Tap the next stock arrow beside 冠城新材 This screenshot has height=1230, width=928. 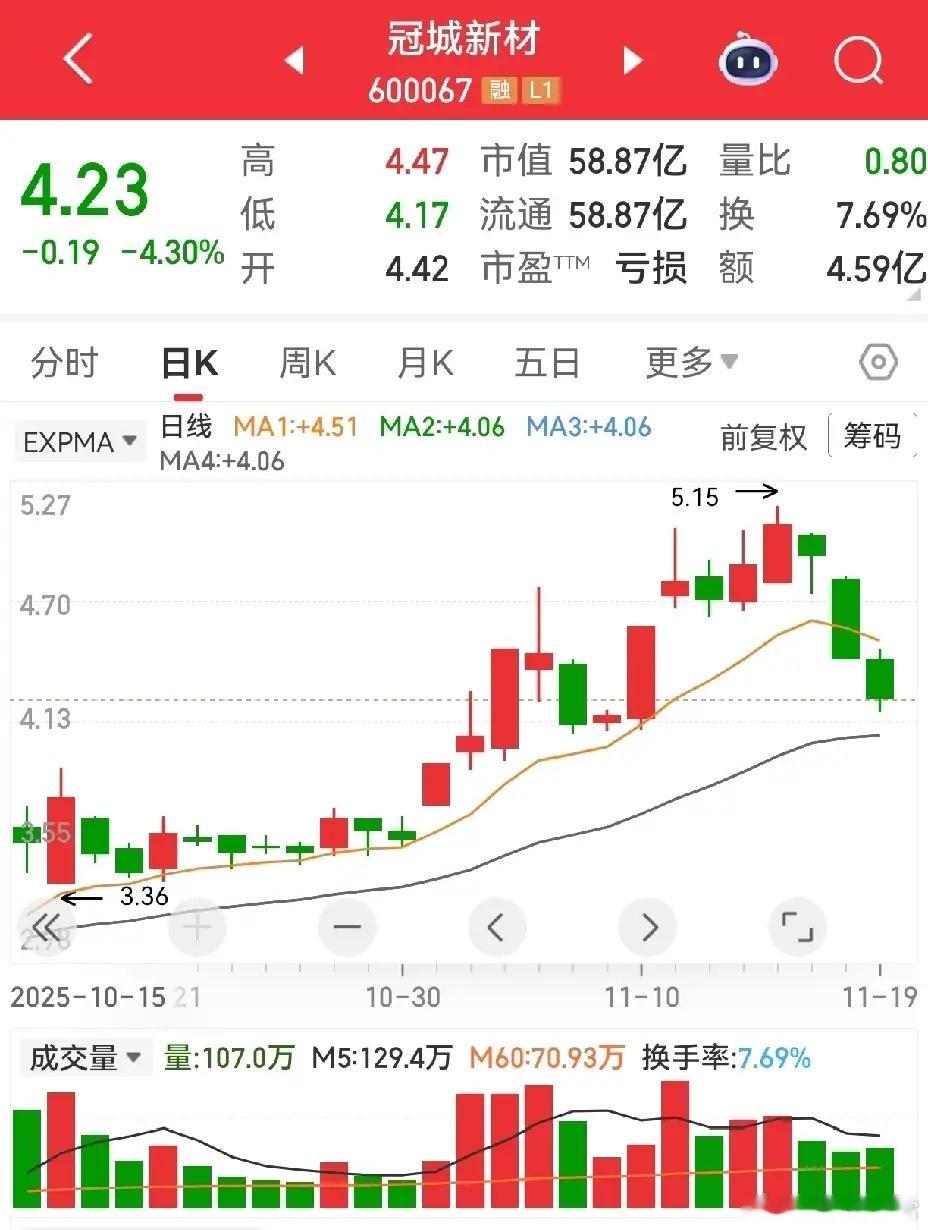tap(632, 60)
